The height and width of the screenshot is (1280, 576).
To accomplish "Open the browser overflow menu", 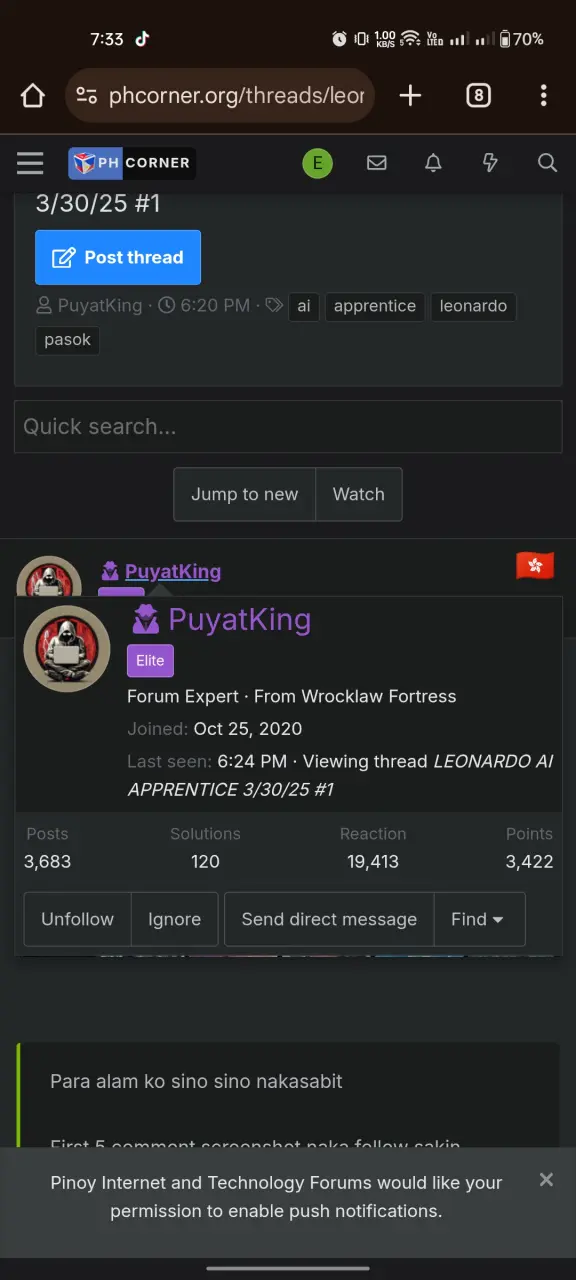I will (543, 96).
